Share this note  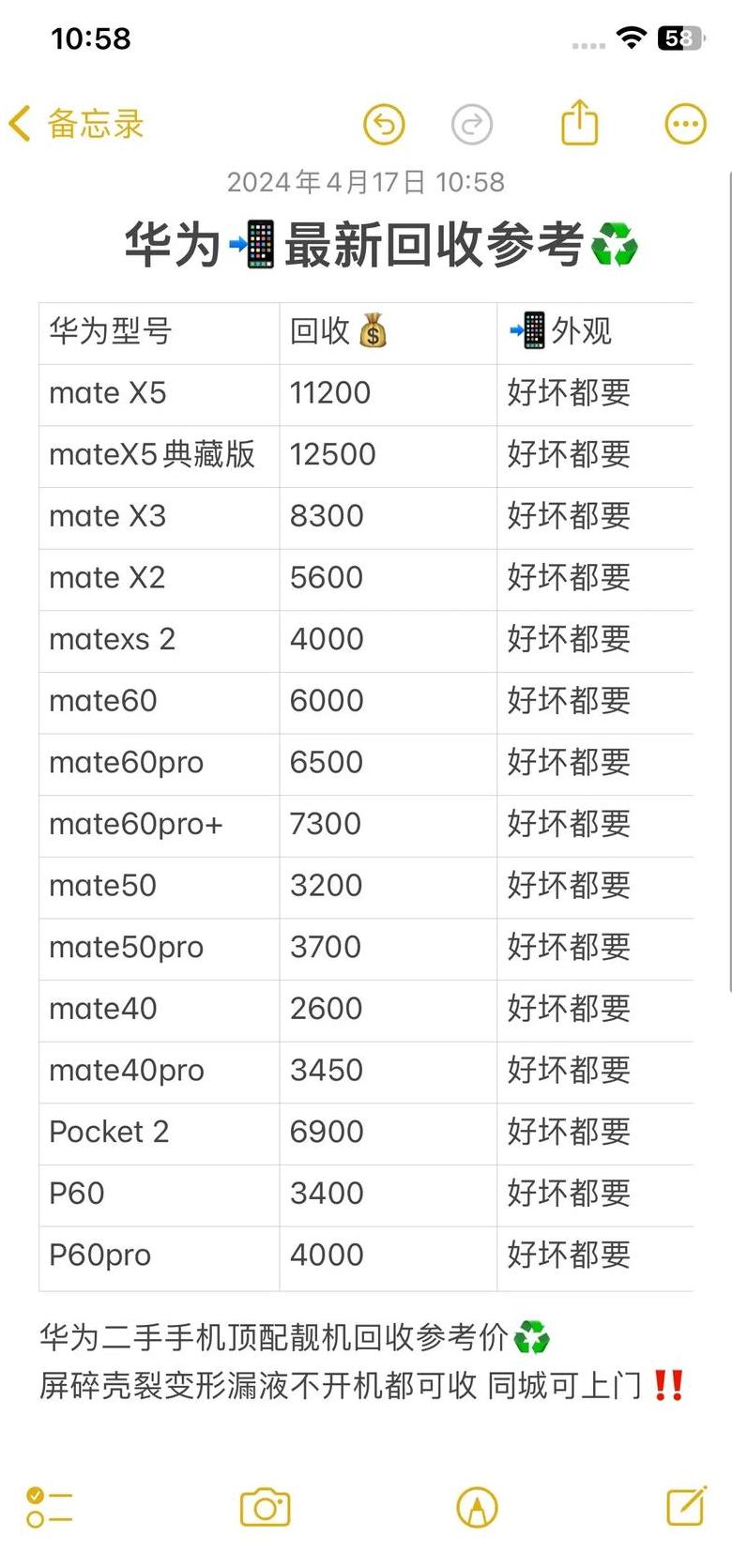point(579,122)
